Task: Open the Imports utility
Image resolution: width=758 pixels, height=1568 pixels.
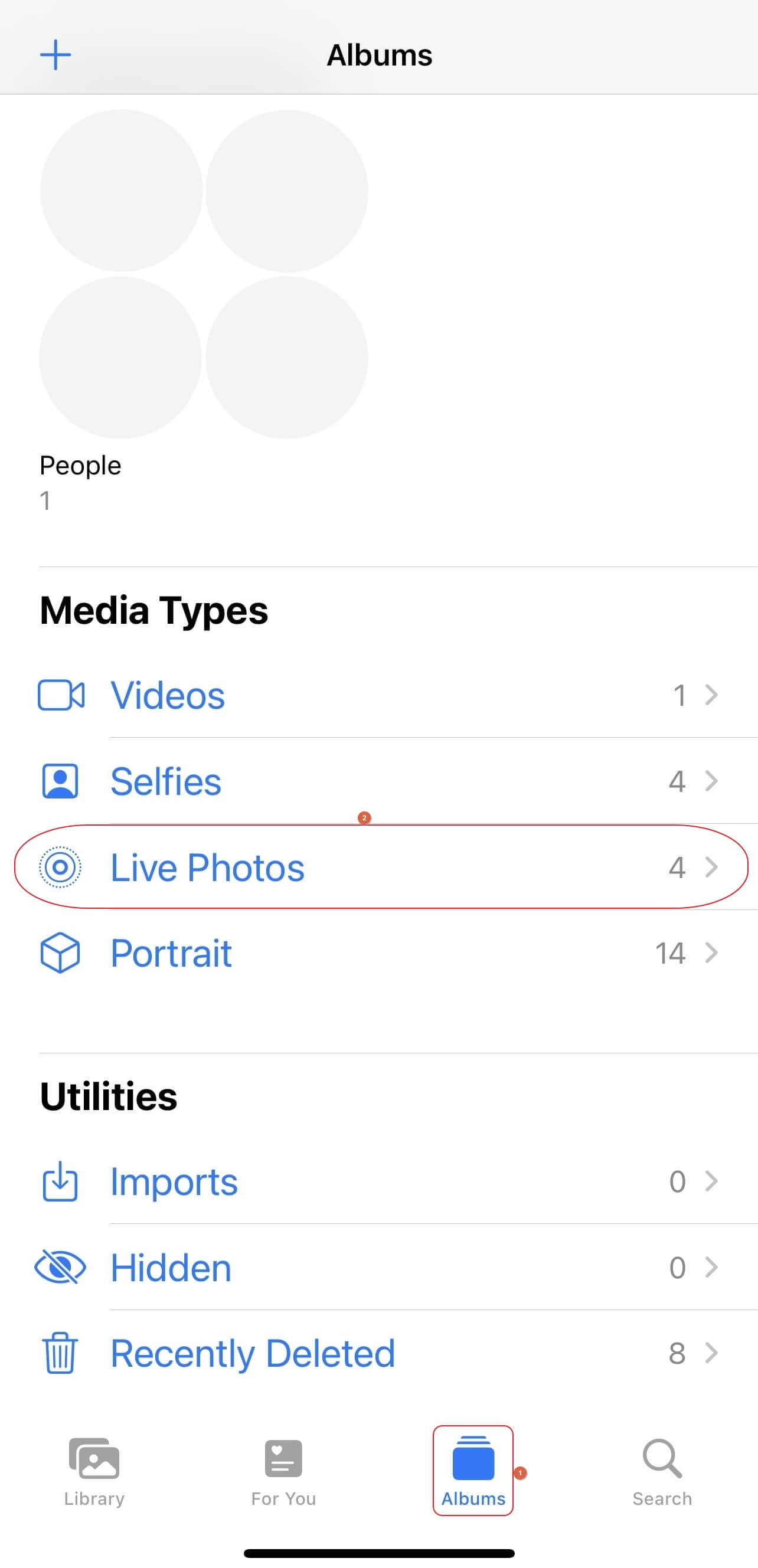Action: (x=377, y=1181)
